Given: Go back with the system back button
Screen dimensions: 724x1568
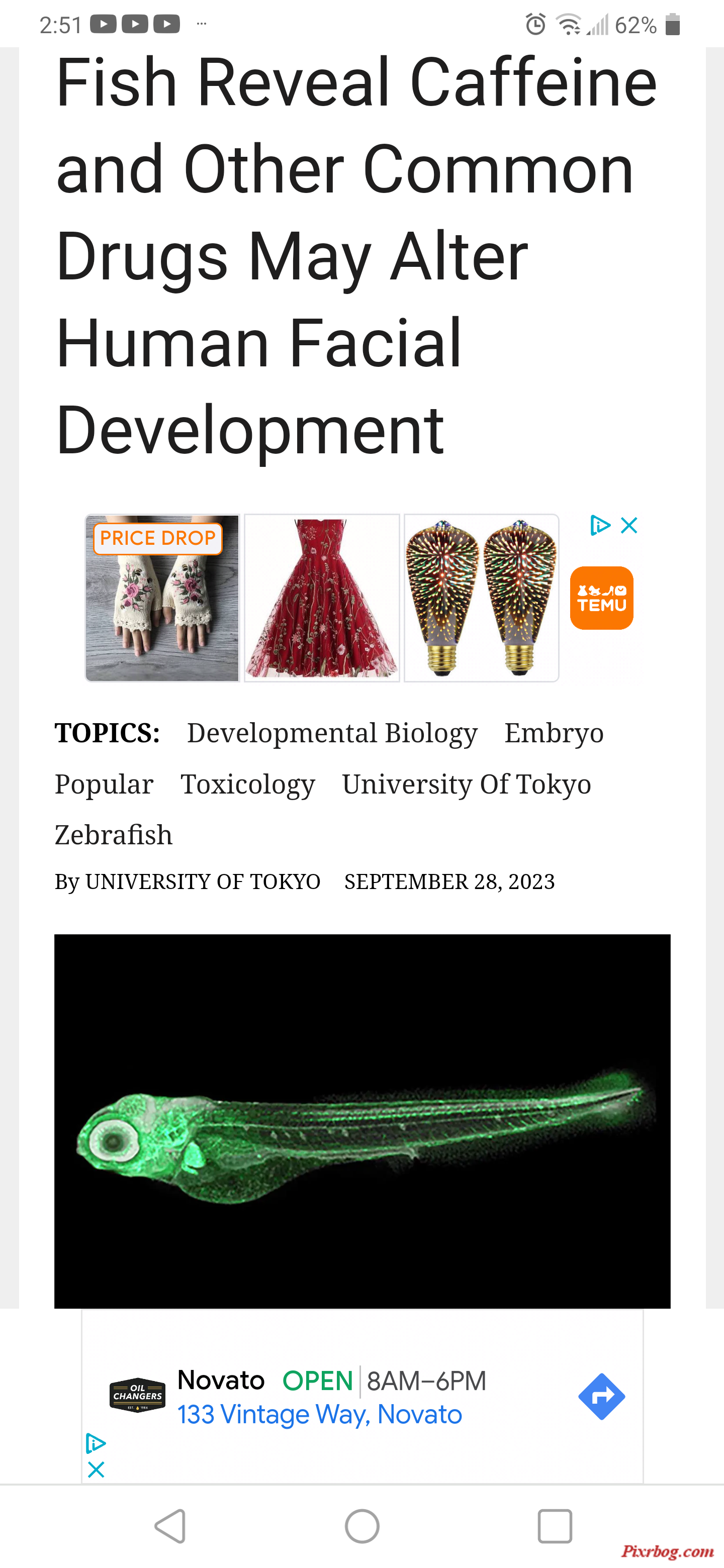Looking at the screenshot, I should pyautogui.click(x=170, y=1526).
